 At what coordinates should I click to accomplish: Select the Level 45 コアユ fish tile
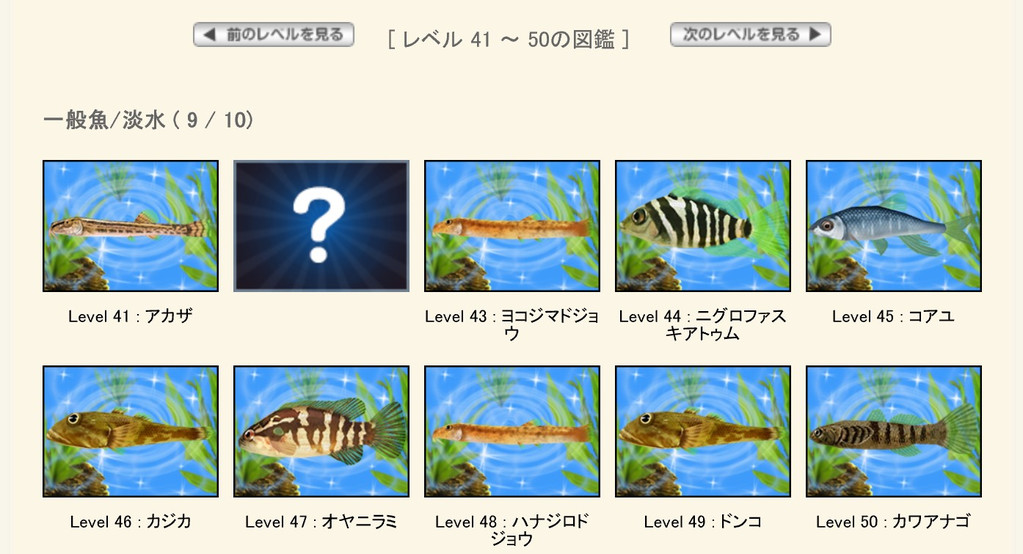point(893,226)
